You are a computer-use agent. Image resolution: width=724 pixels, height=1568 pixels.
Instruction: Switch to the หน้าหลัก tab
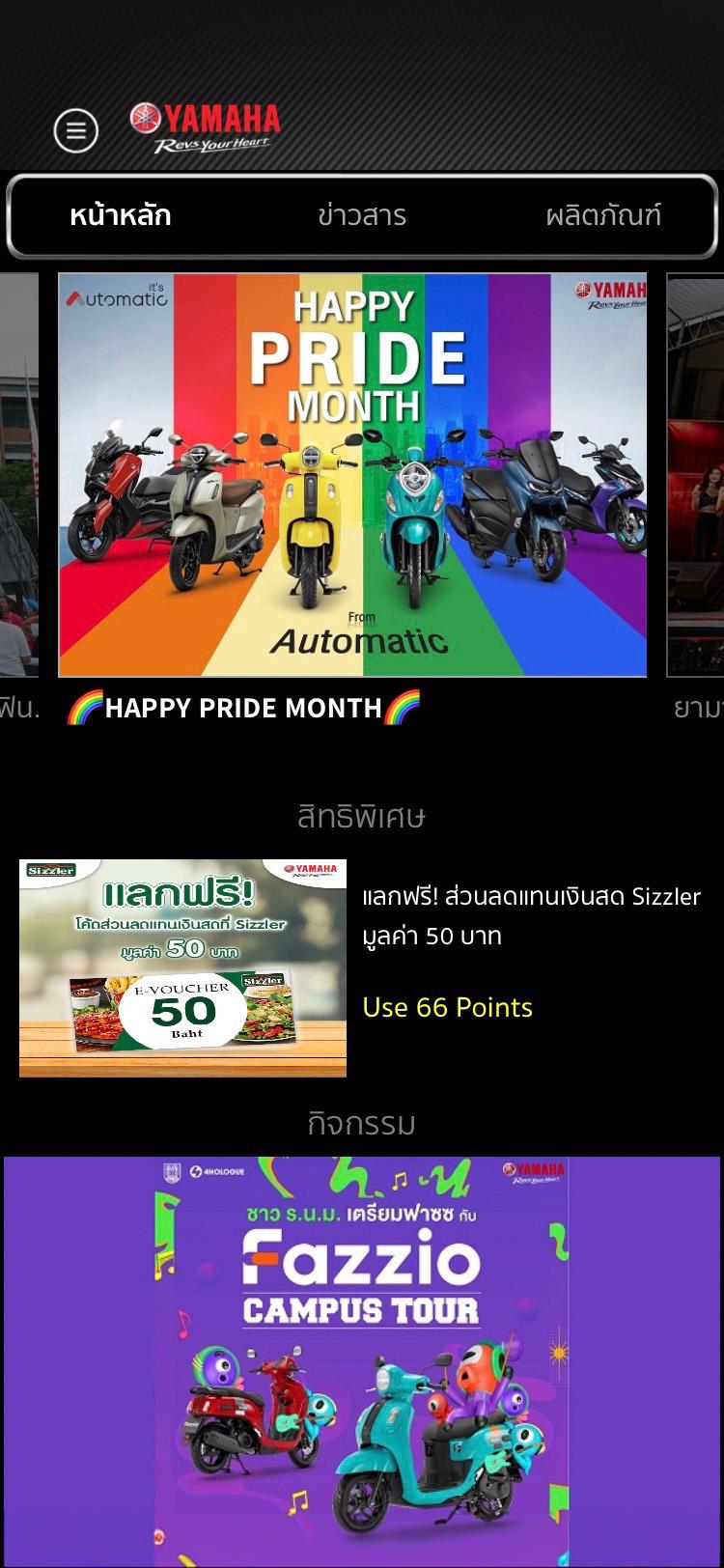pos(121,215)
